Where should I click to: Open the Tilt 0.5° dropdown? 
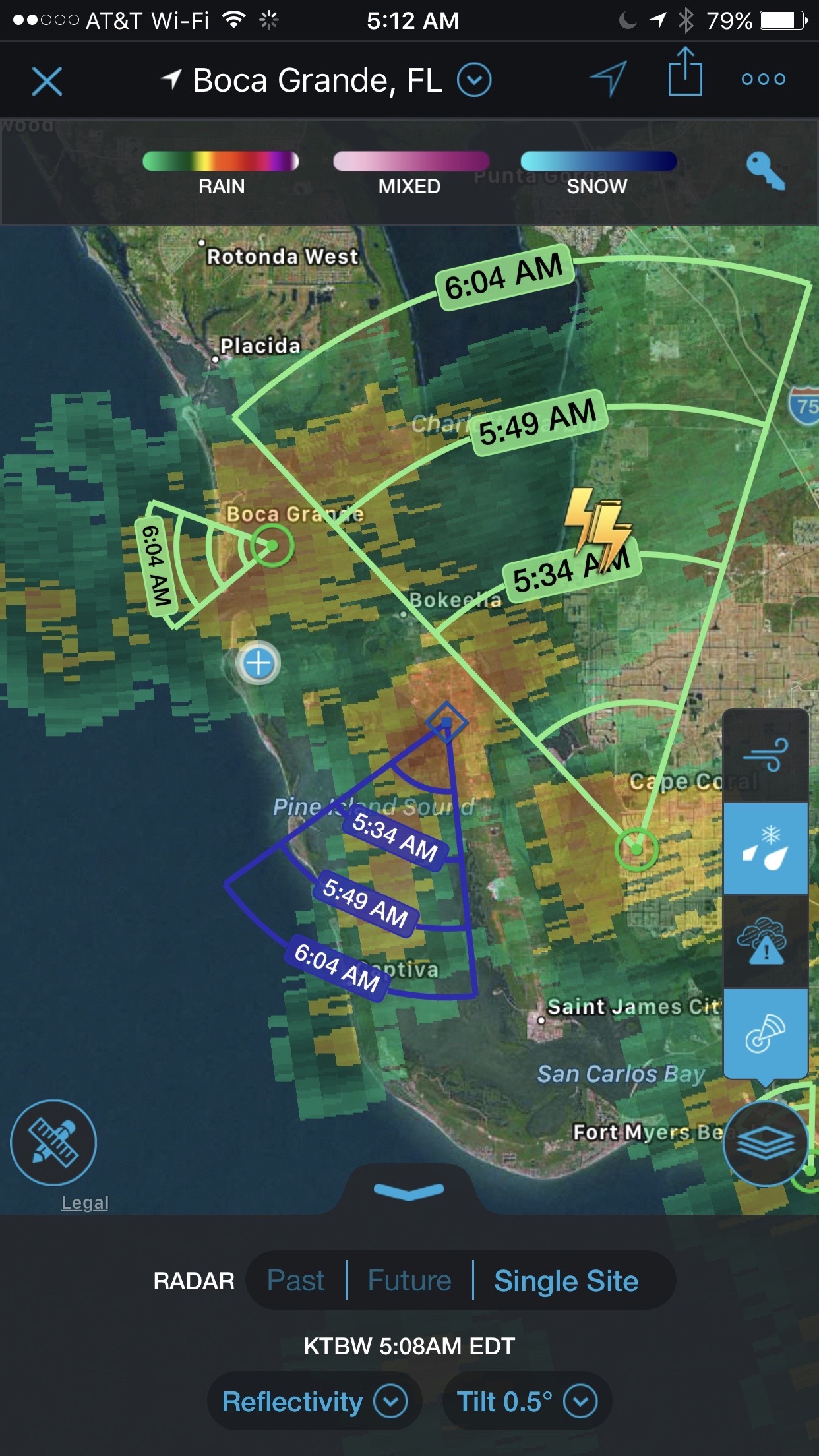pos(528,1402)
